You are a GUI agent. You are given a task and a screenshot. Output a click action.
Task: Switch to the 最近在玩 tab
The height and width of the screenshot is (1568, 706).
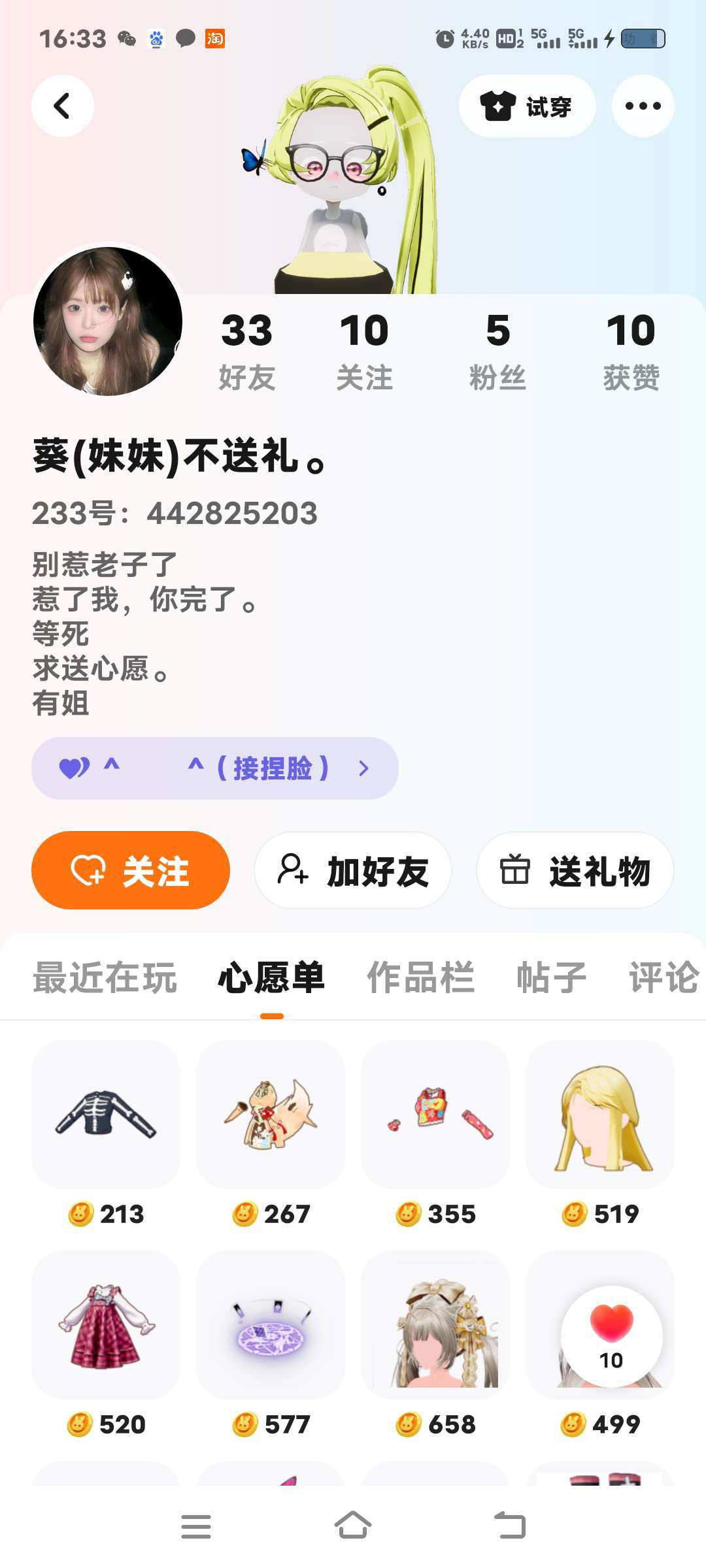(105, 978)
